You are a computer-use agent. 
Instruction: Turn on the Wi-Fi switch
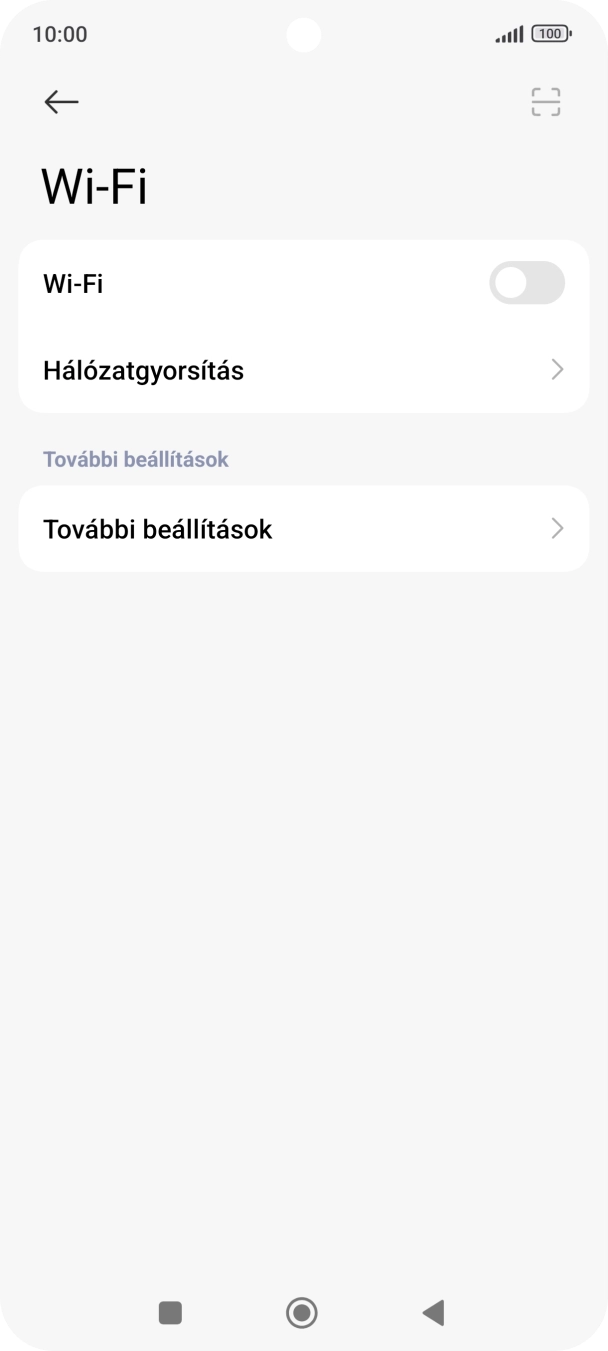point(526,284)
